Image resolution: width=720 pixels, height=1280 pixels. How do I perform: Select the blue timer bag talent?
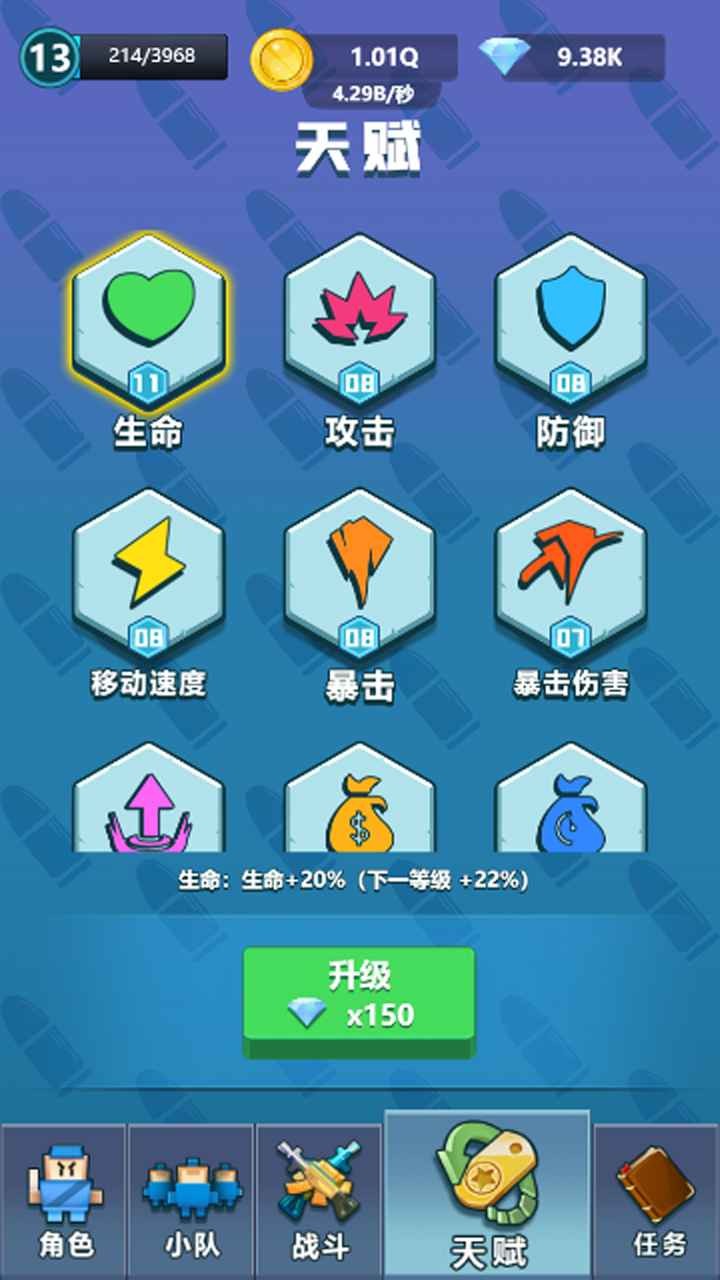coord(571,805)
